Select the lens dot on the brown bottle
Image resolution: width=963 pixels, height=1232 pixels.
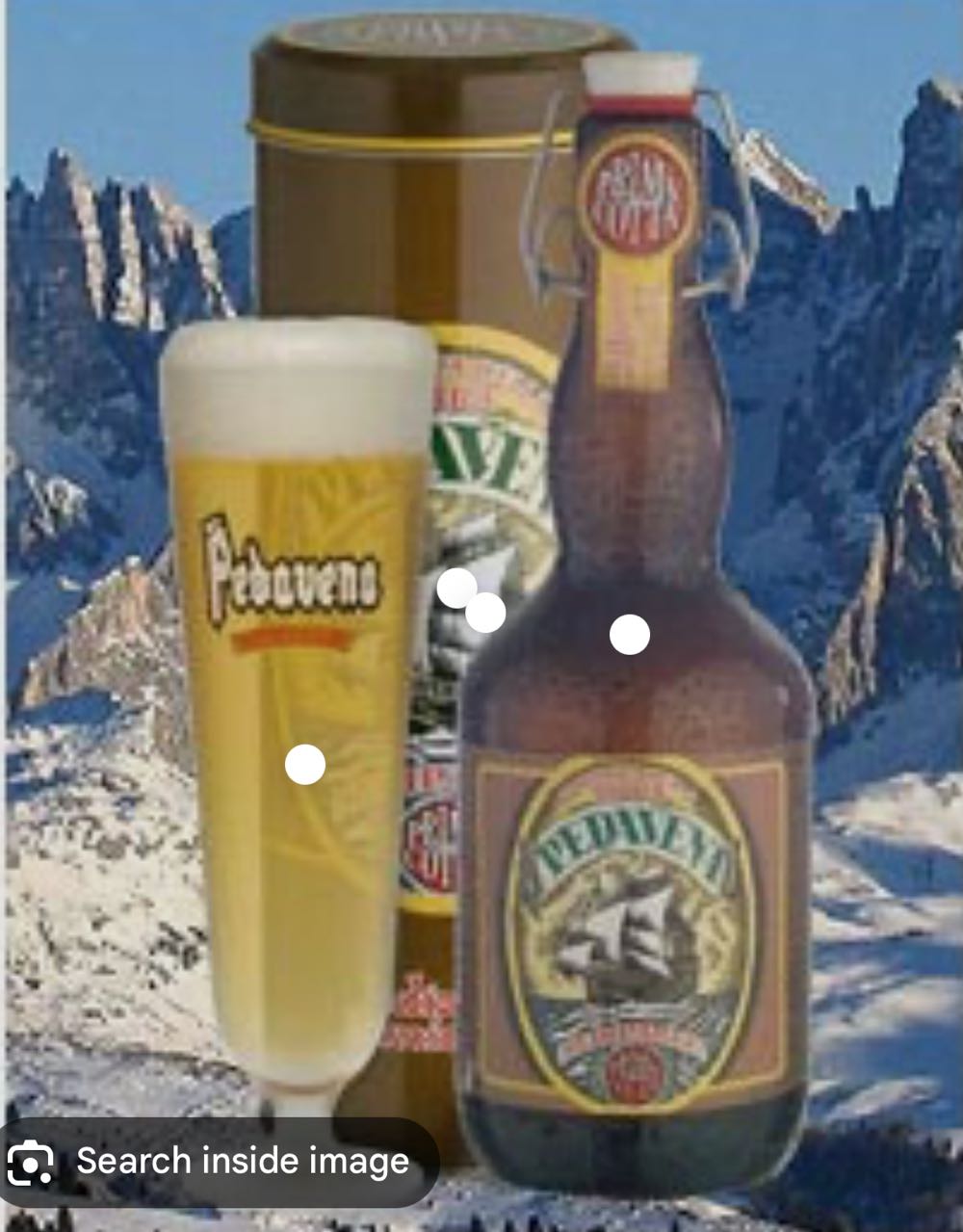point(630,635)
